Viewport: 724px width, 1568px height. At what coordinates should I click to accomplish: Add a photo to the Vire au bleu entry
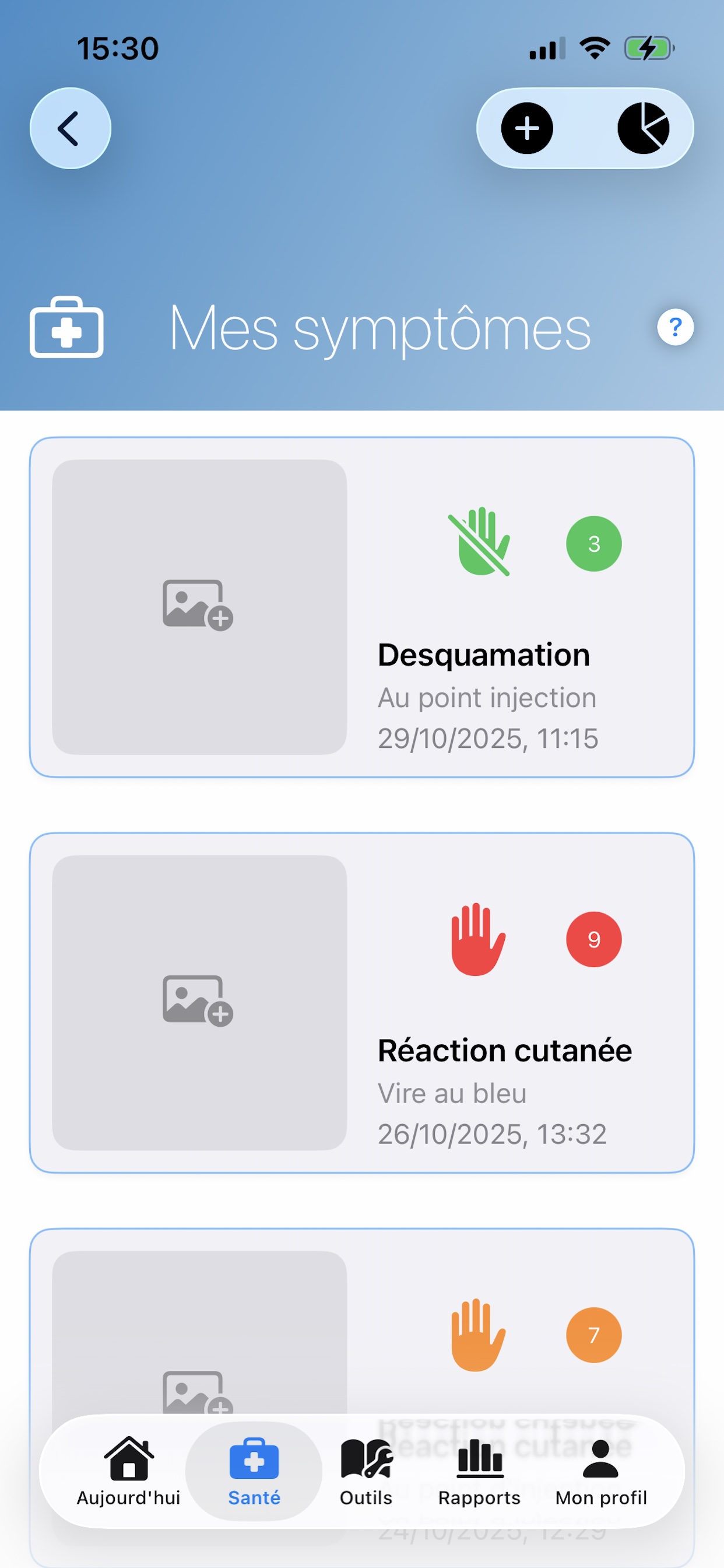(199, 1003)
